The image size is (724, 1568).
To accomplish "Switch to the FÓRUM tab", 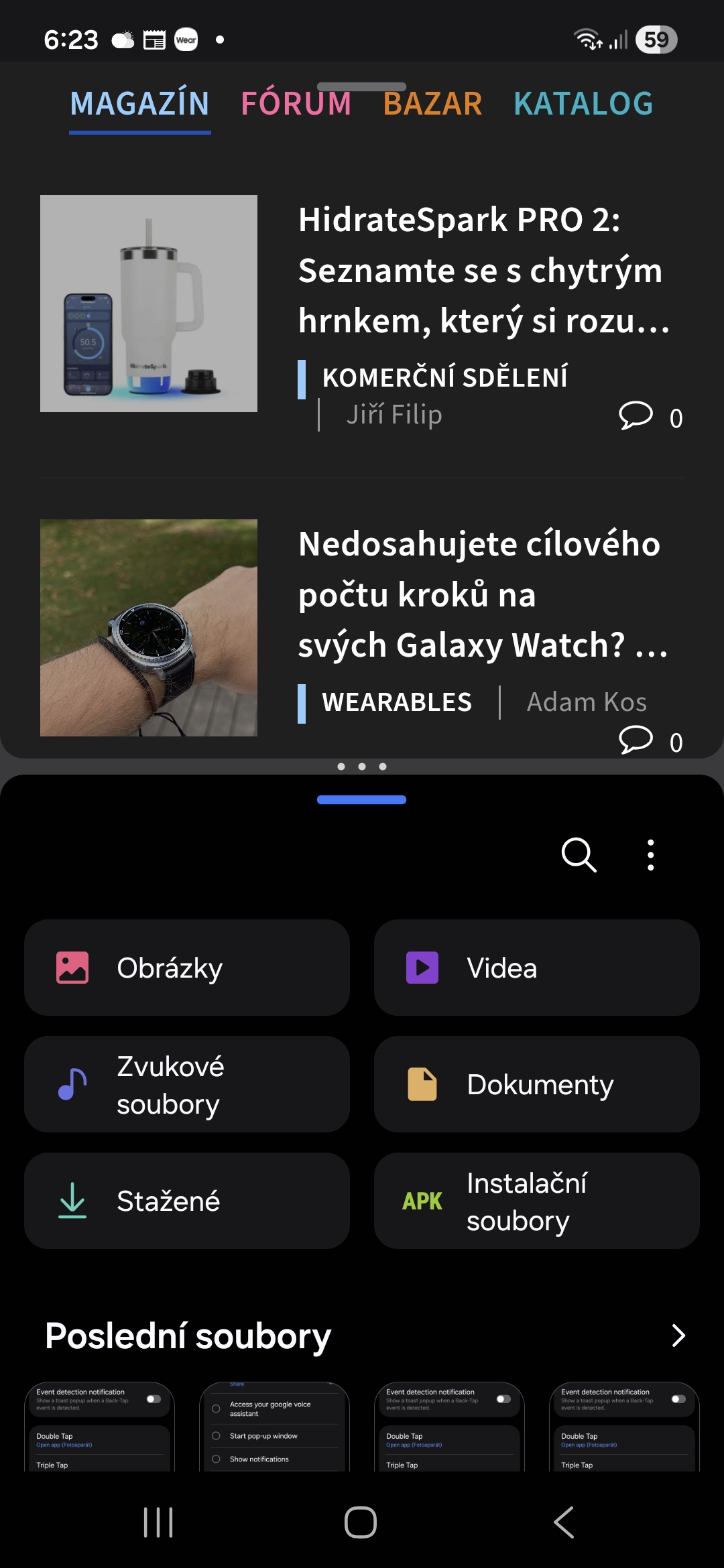I will pos(296,104).
